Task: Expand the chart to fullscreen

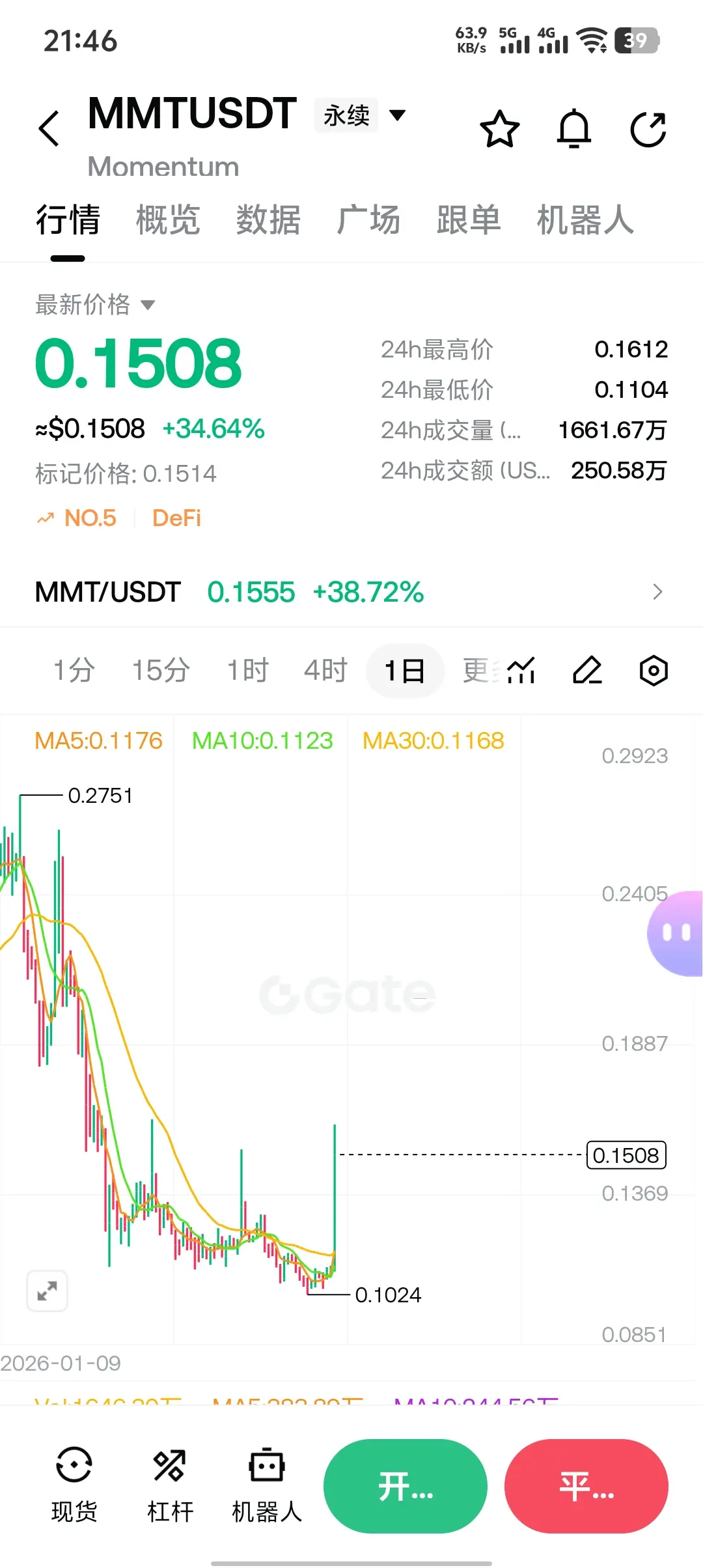Action: [47, 1291]
